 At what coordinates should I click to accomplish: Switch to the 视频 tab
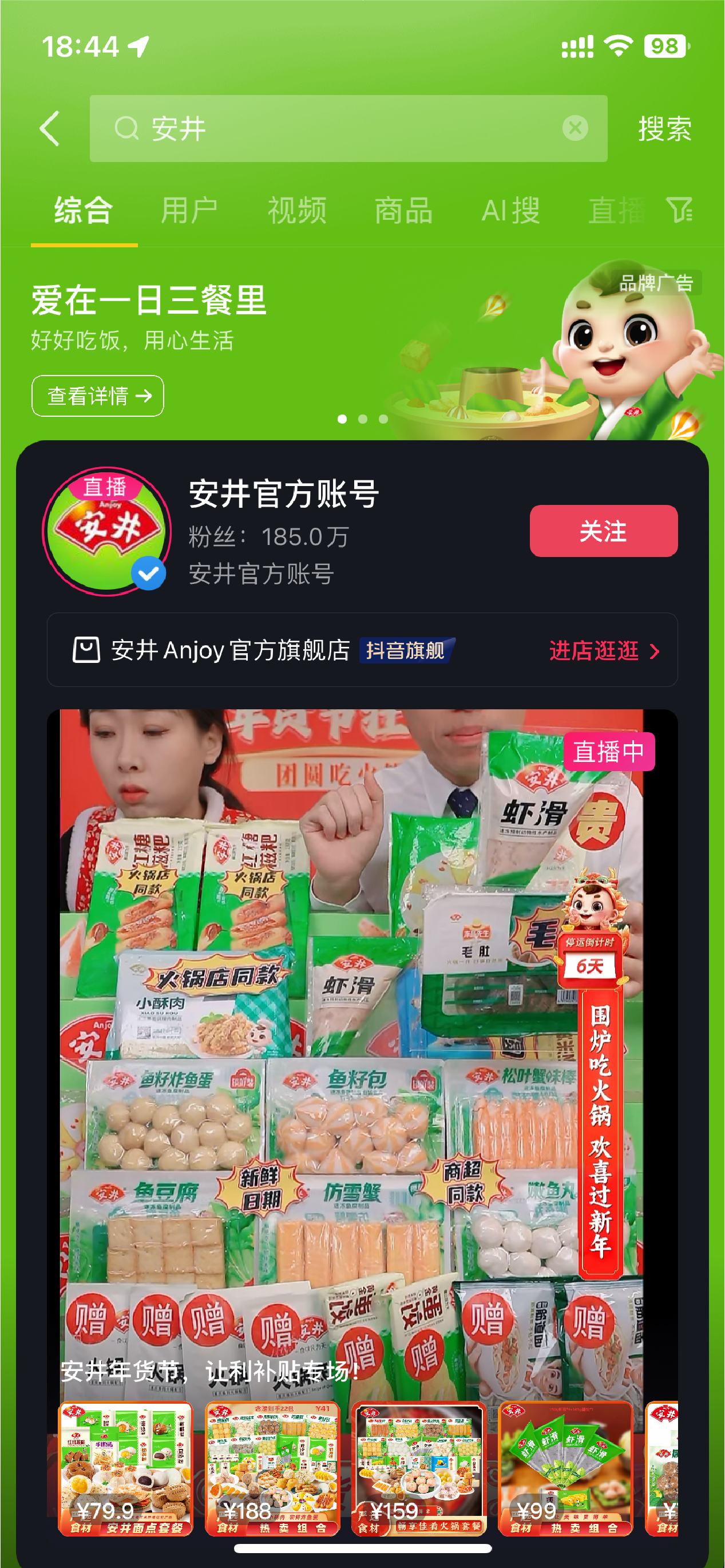click(x=297, y=211)
